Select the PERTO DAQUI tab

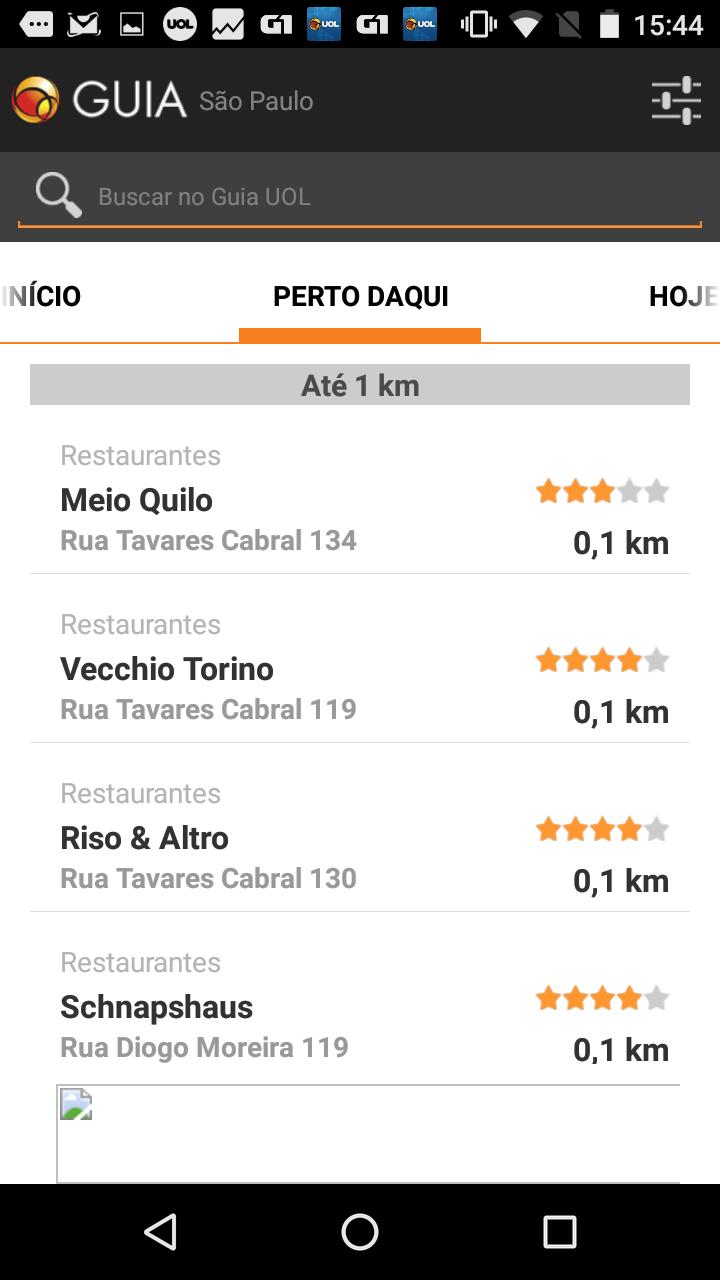coord(360,296)
